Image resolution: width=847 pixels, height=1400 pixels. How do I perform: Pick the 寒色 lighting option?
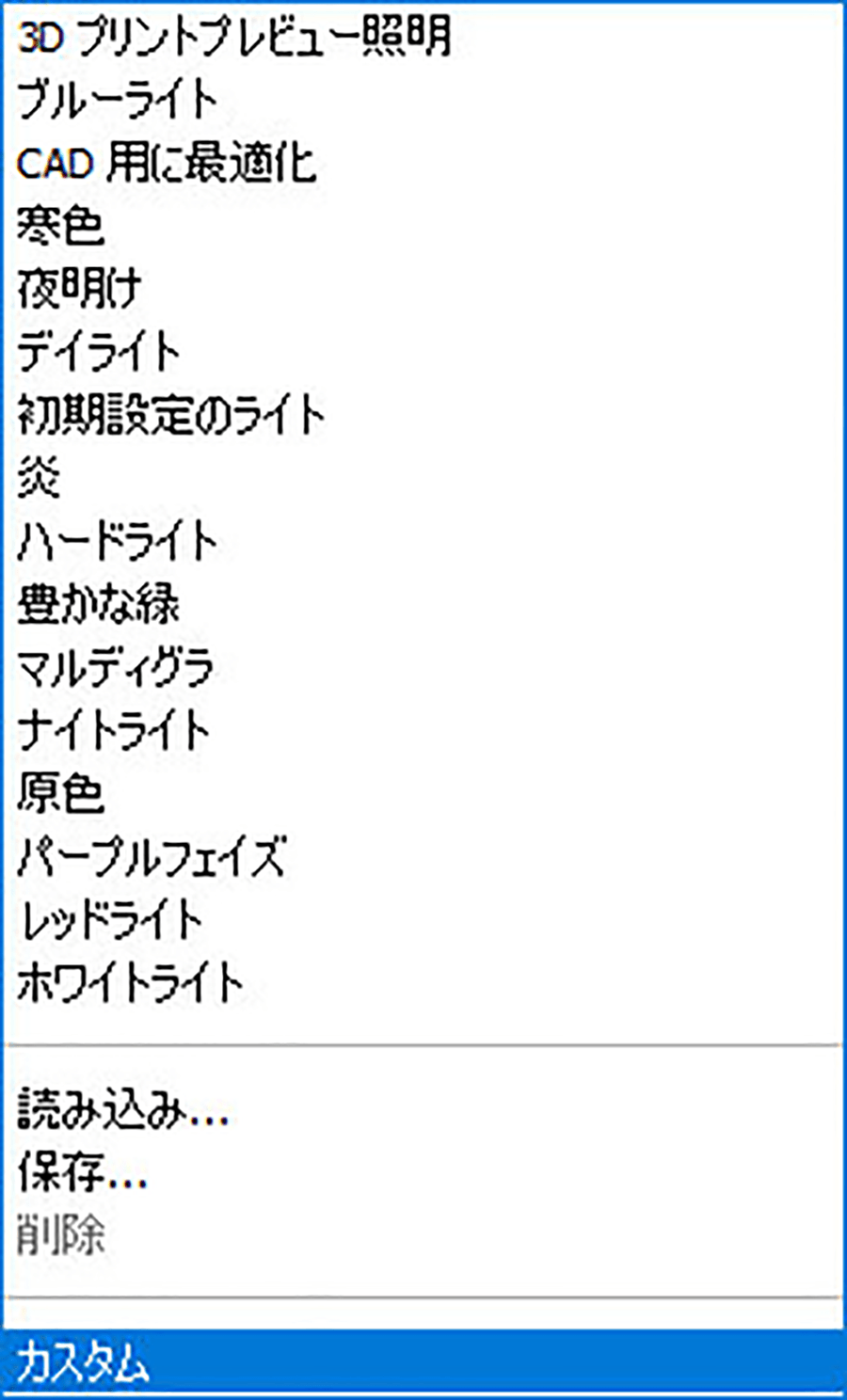coord(60,227)
